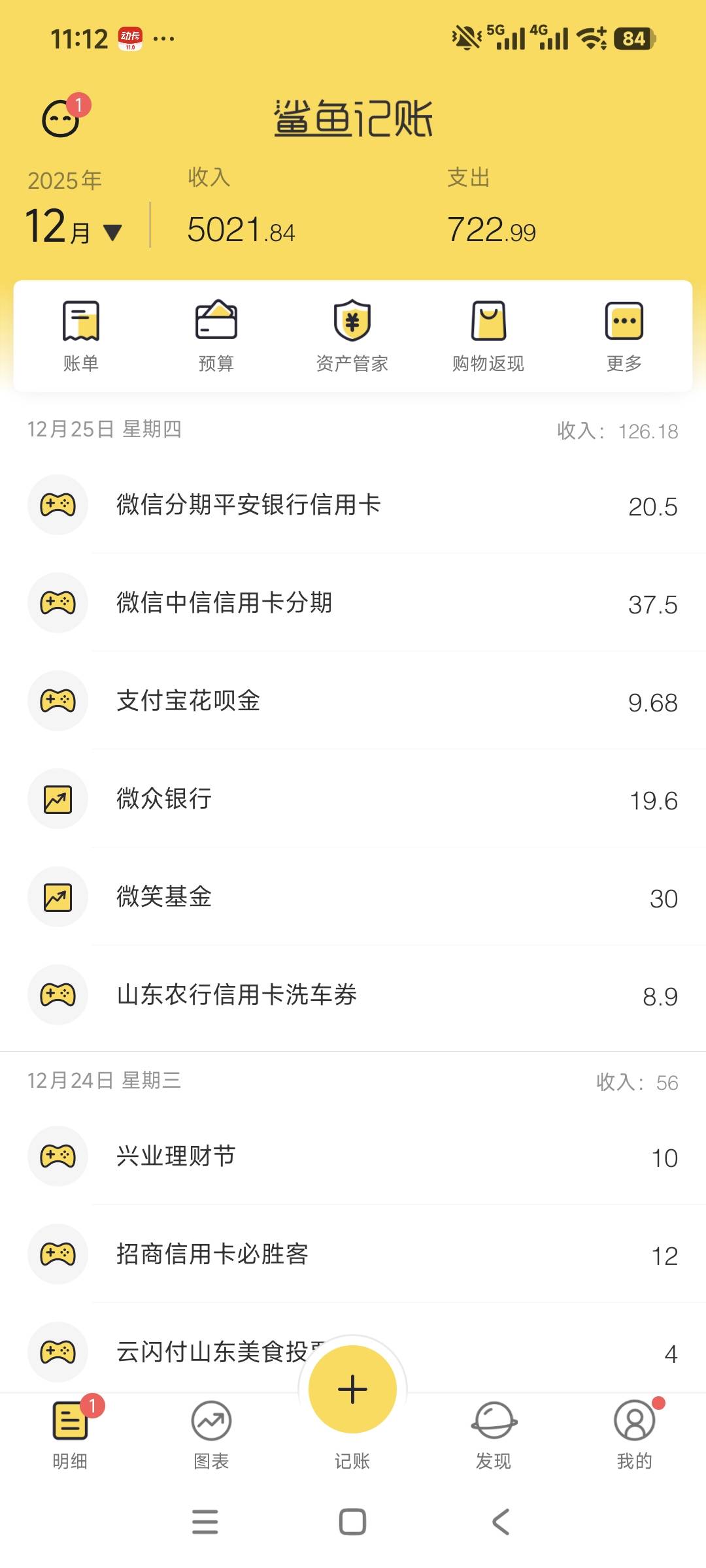View the 支付宝花呗金 record

point(353,701)
